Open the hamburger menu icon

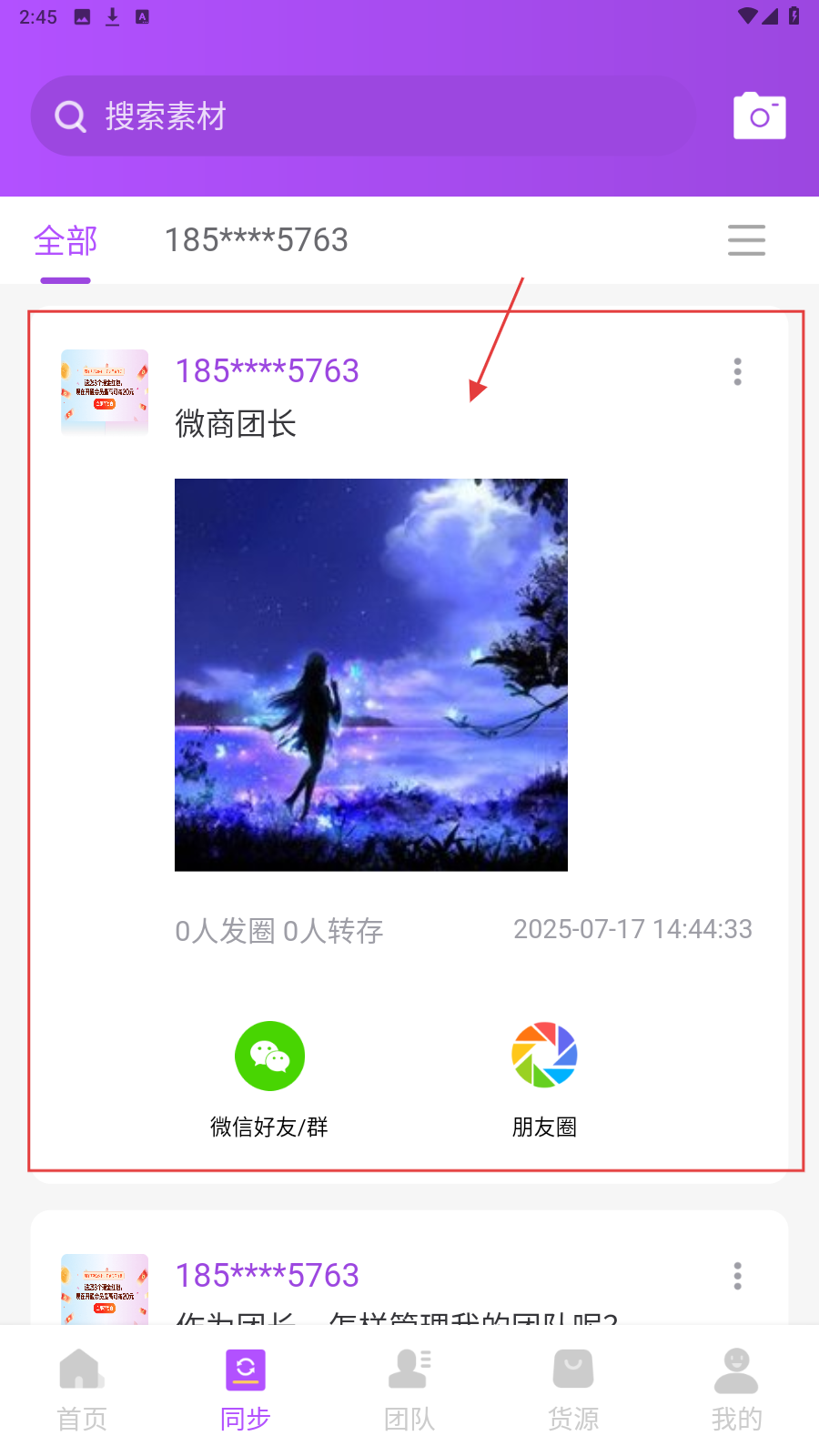746,240
